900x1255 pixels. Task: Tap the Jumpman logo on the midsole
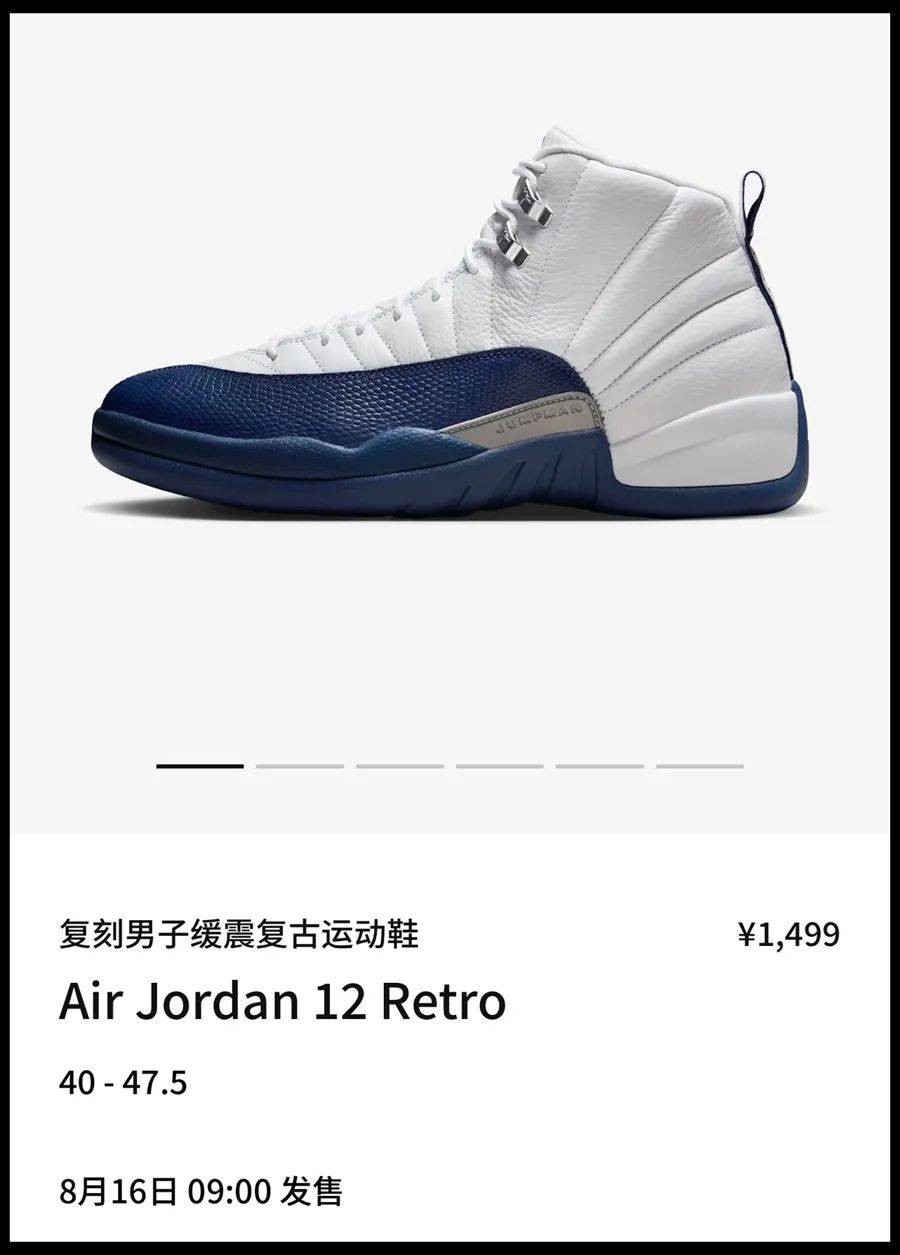click(540, 418)
